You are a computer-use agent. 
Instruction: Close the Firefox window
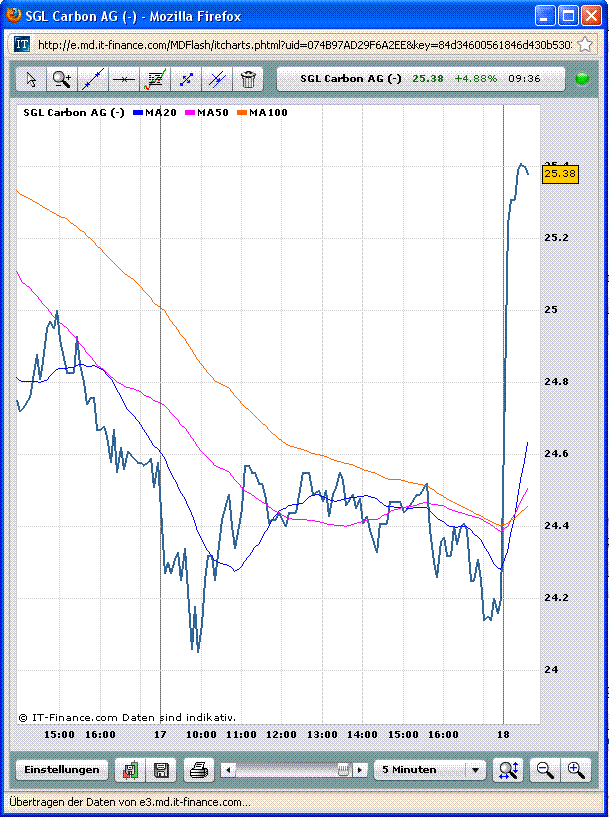click(591, 15)
